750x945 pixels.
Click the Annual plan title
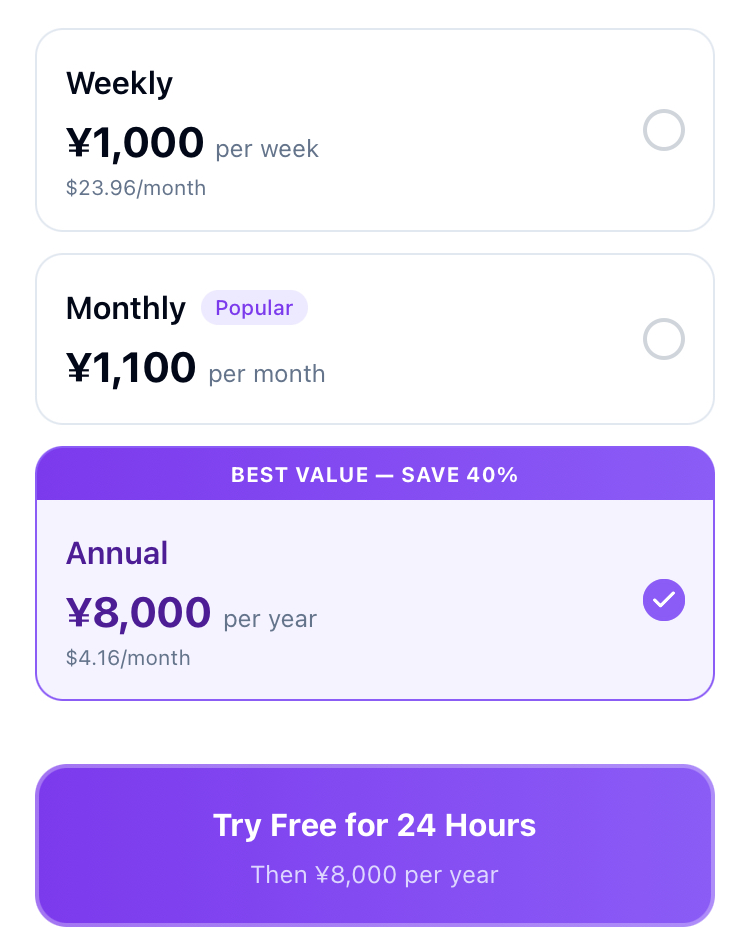116,553
